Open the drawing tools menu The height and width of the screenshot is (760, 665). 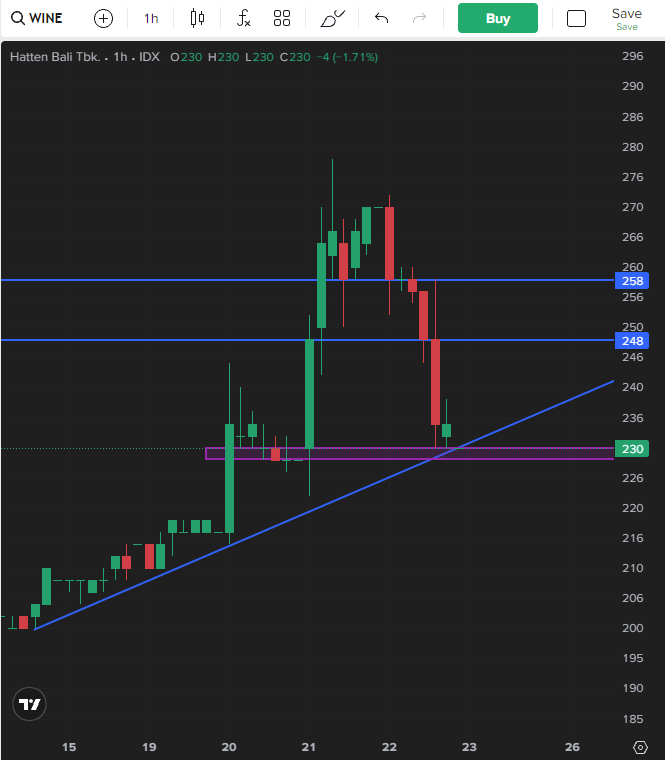[334, 18]
